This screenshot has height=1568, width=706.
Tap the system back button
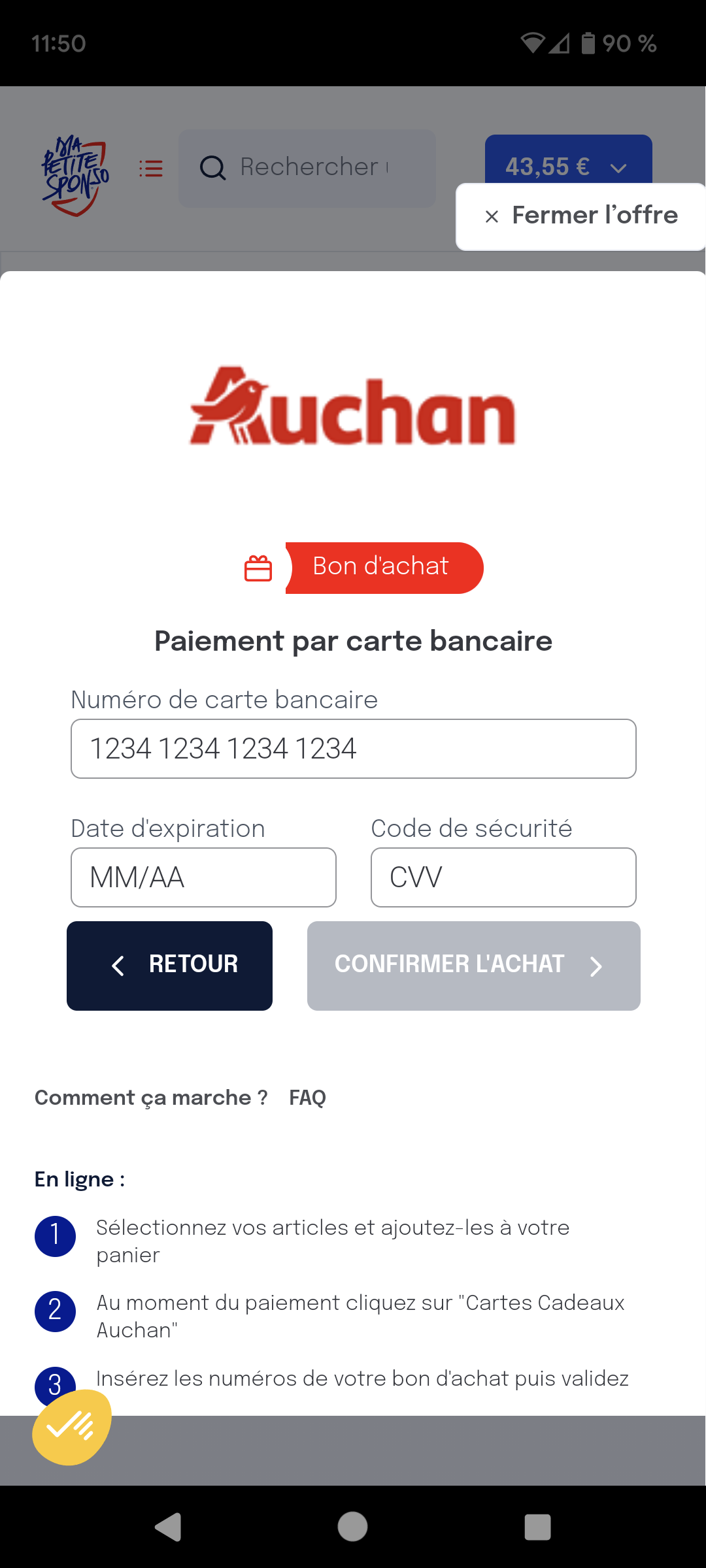pyautogui.click(x=168, y=1527)
